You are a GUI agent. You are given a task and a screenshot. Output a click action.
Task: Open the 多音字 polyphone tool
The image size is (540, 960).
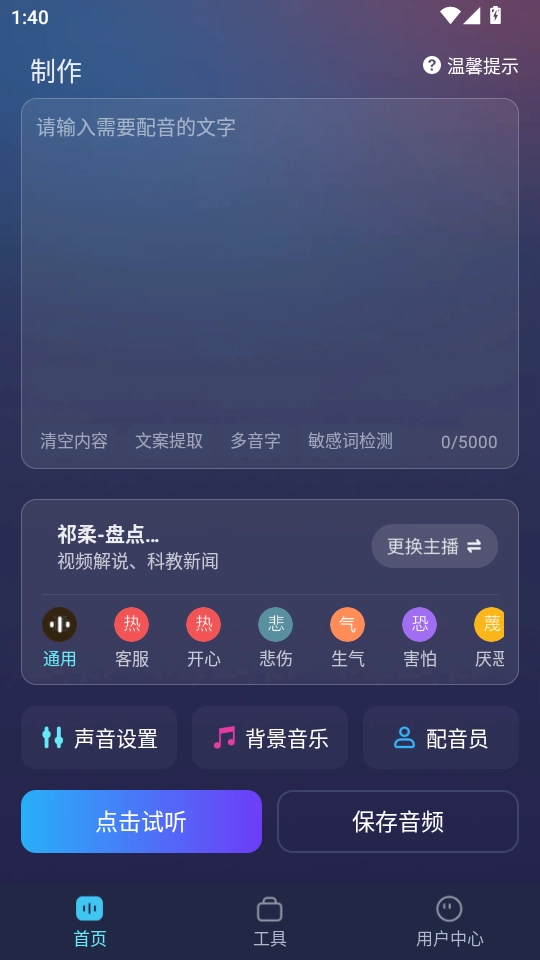(255, 441)
